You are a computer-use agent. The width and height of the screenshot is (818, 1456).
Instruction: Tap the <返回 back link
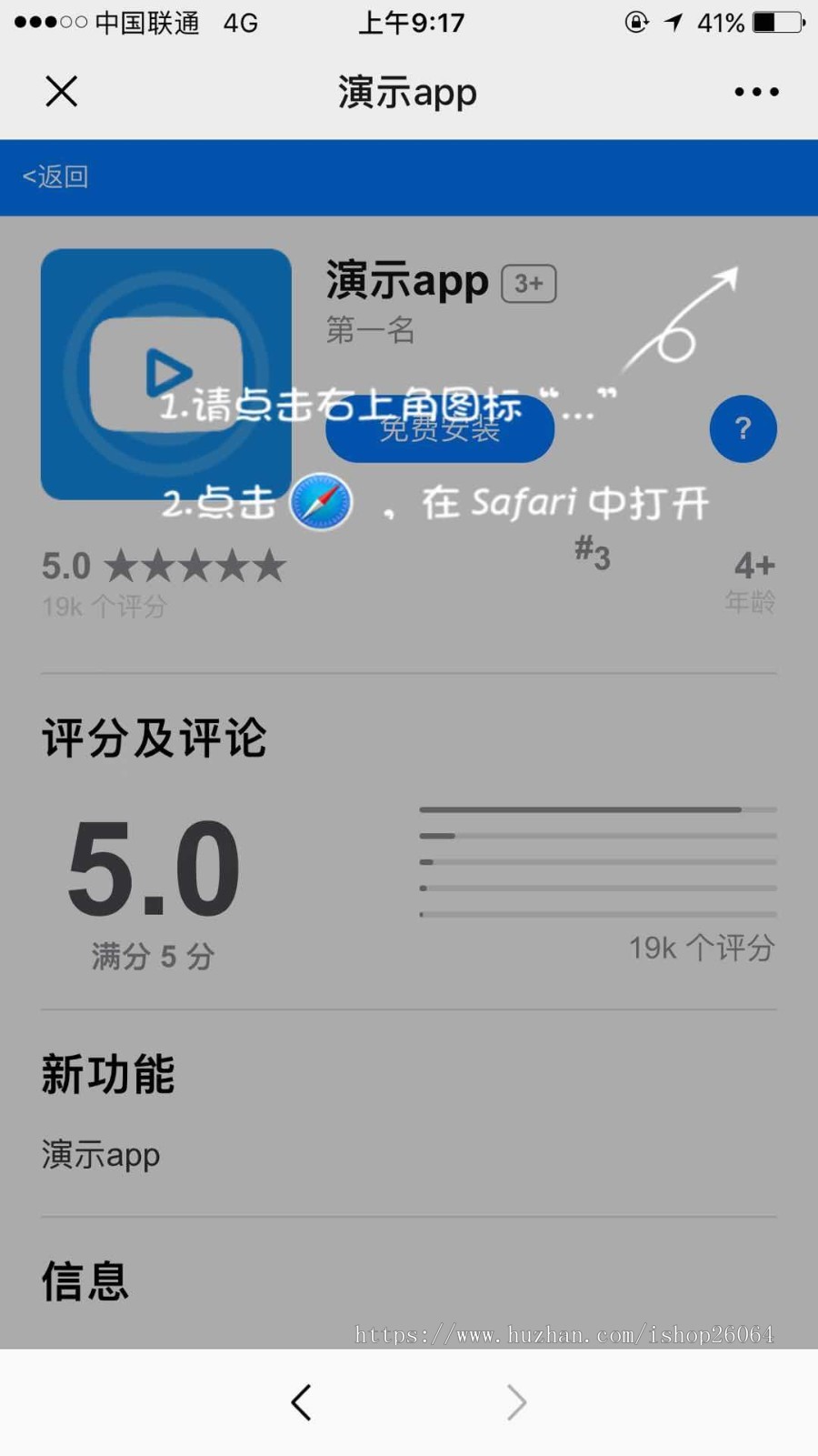(x=55, y=176)
